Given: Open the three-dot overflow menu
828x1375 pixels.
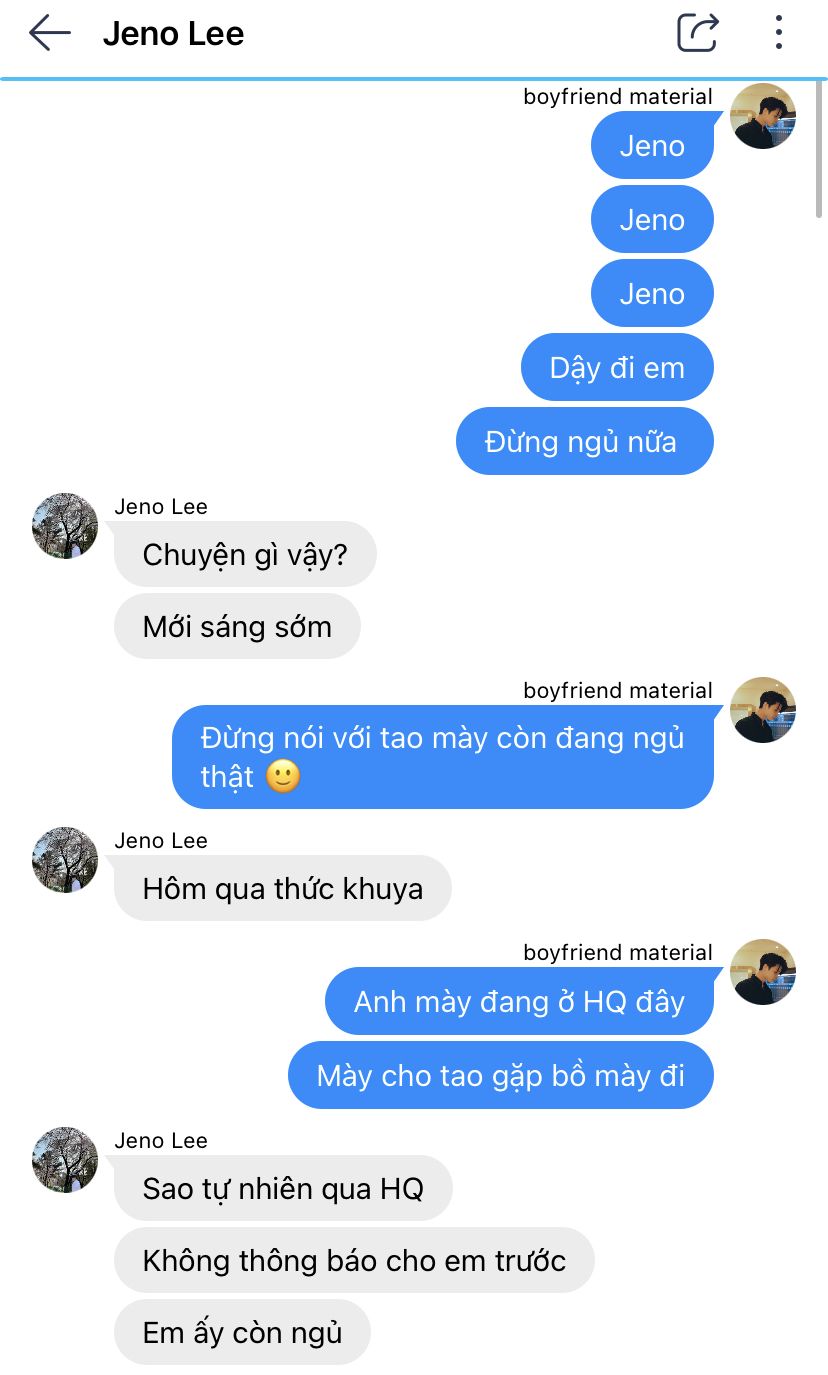Looking at the screenshot, I should 778,32.
